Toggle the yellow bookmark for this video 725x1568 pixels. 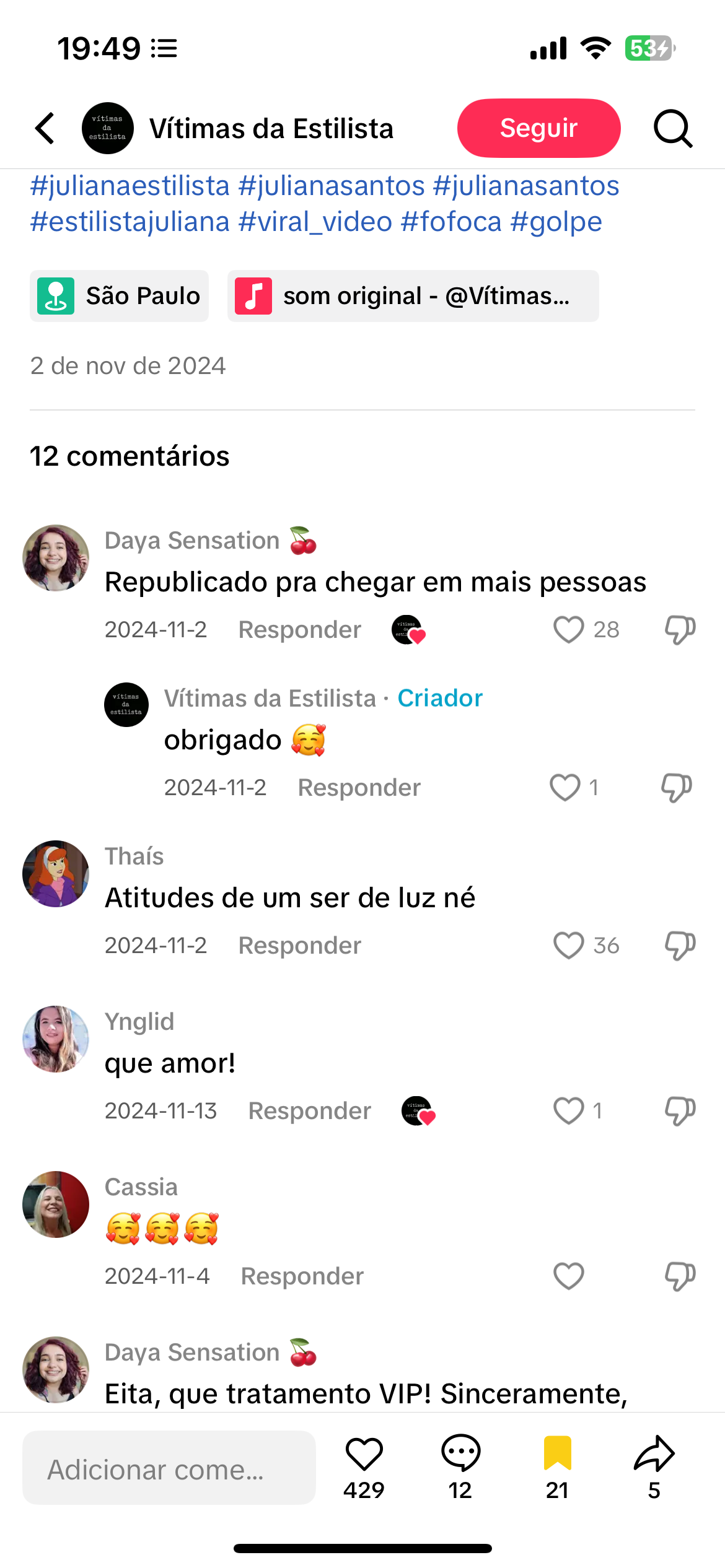pyautogui.click(x=557, y=1454)
